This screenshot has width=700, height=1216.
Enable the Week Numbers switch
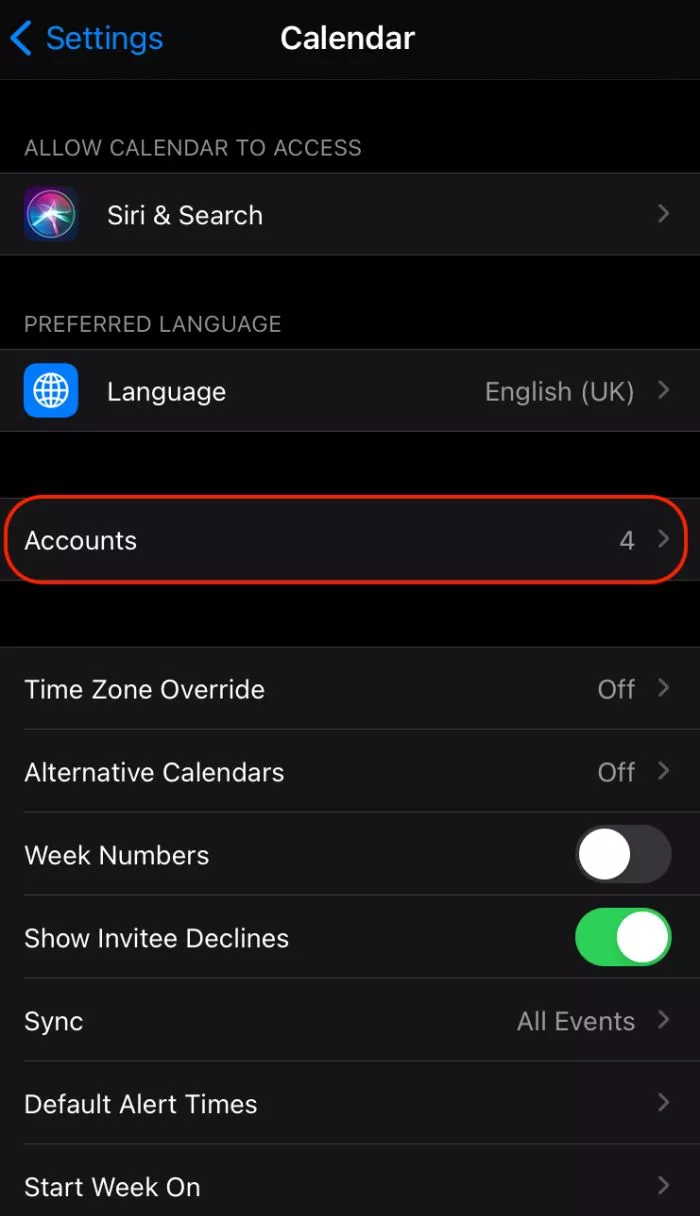pos(623,855)
